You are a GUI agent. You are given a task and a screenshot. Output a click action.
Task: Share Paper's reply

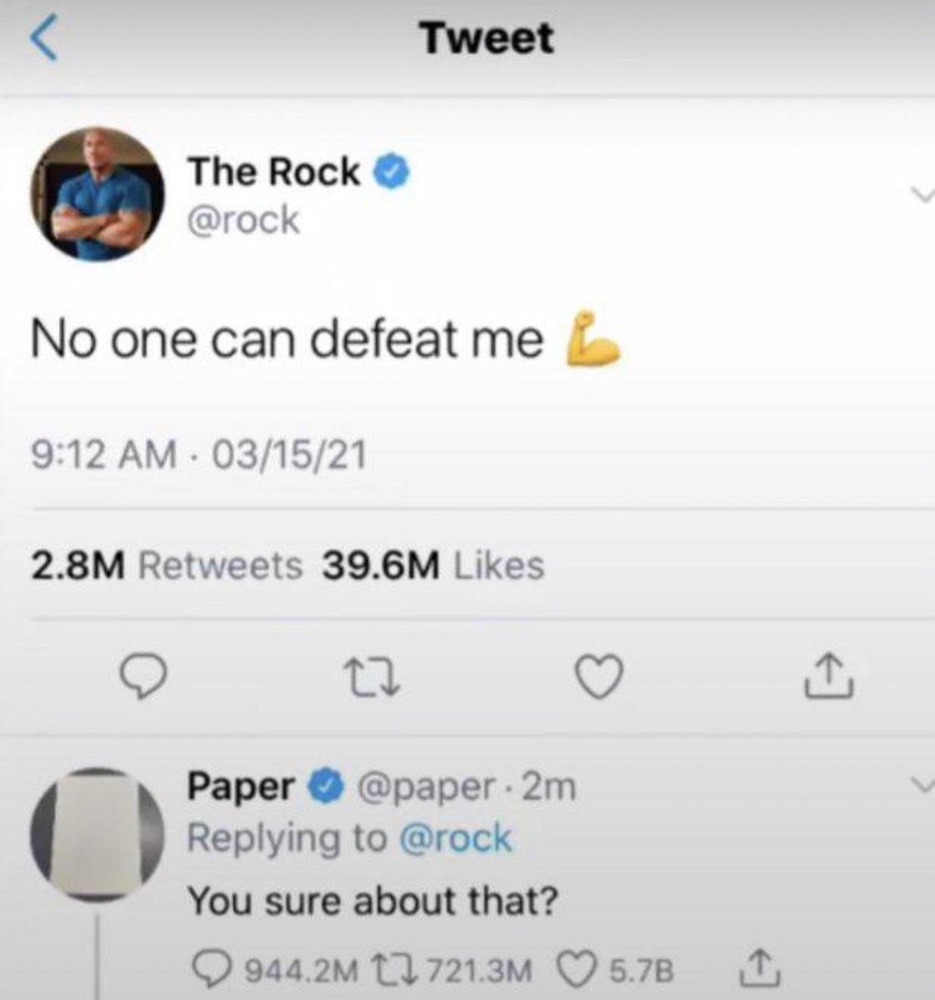point(753,967)
